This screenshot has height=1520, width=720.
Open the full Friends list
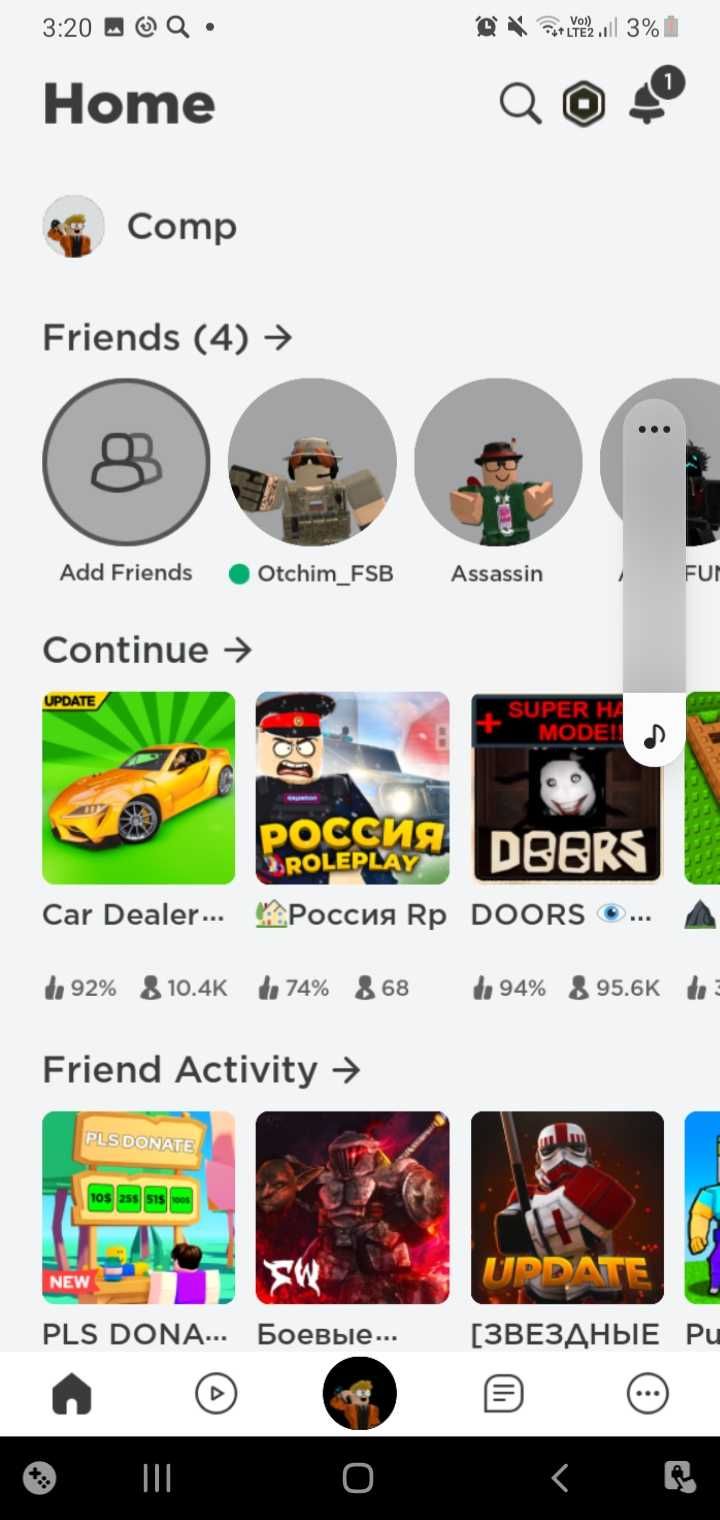pyautogui.click(x=167, y=338)
